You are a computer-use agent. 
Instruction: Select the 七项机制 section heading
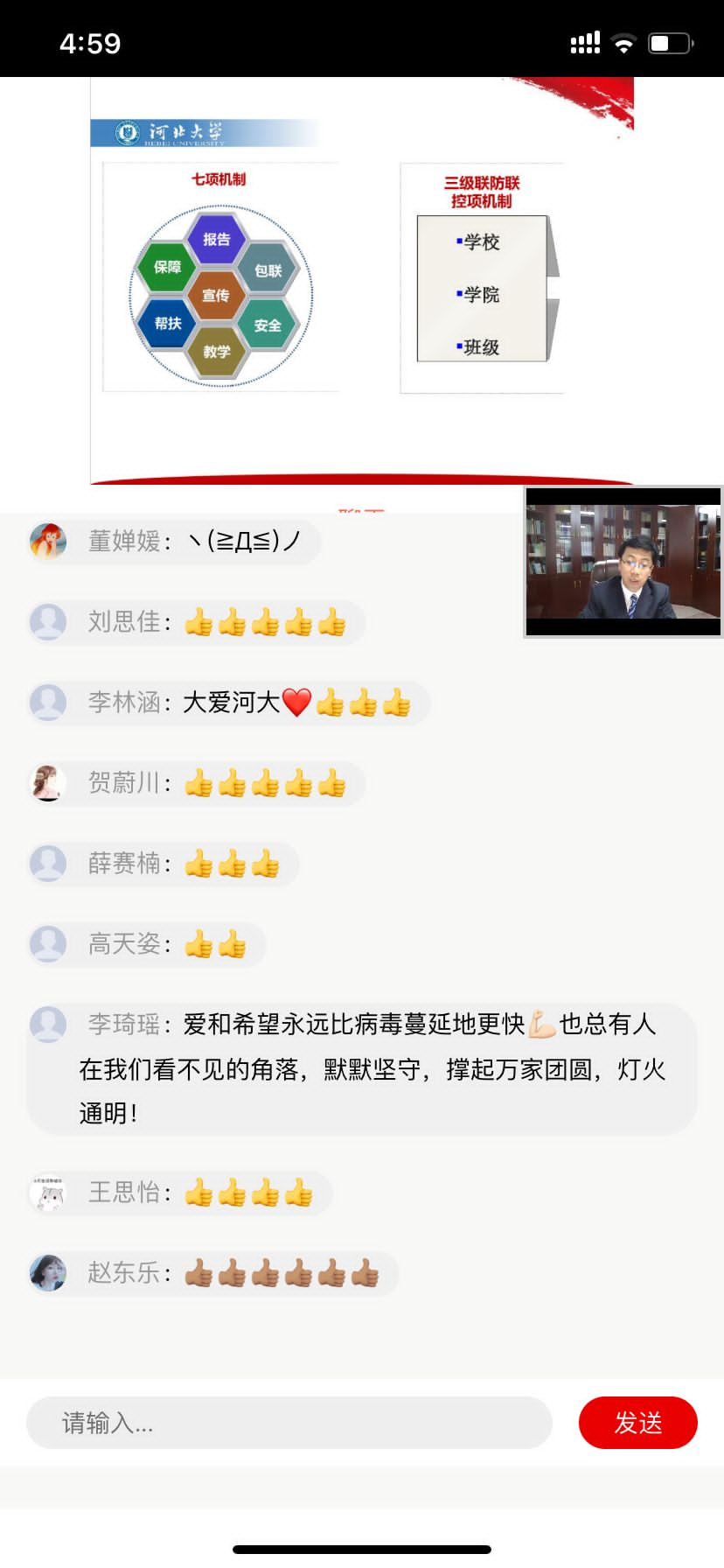(218, 178)
